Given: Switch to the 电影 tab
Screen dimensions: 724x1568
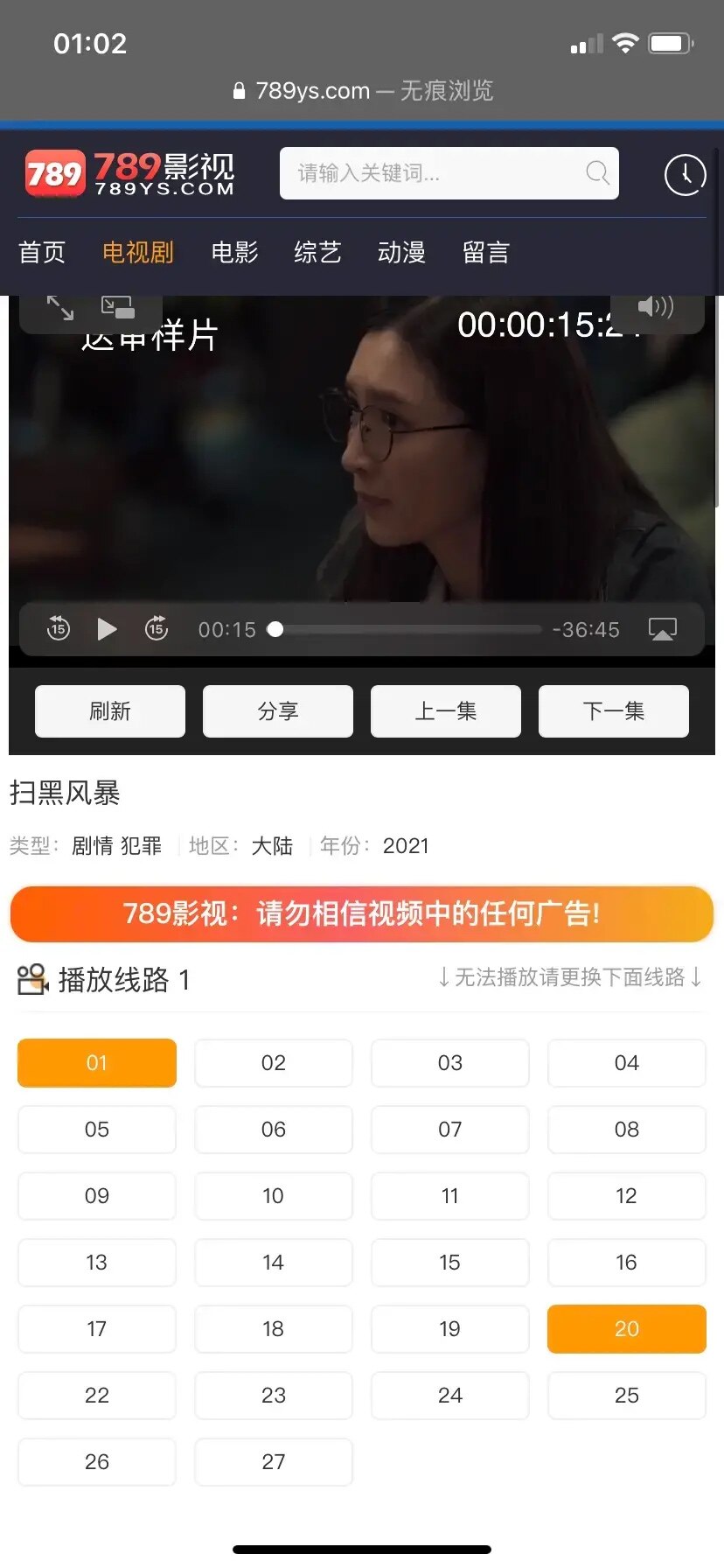Looking at the screenshot, I should pyautogui.click(x=234, y=253).
